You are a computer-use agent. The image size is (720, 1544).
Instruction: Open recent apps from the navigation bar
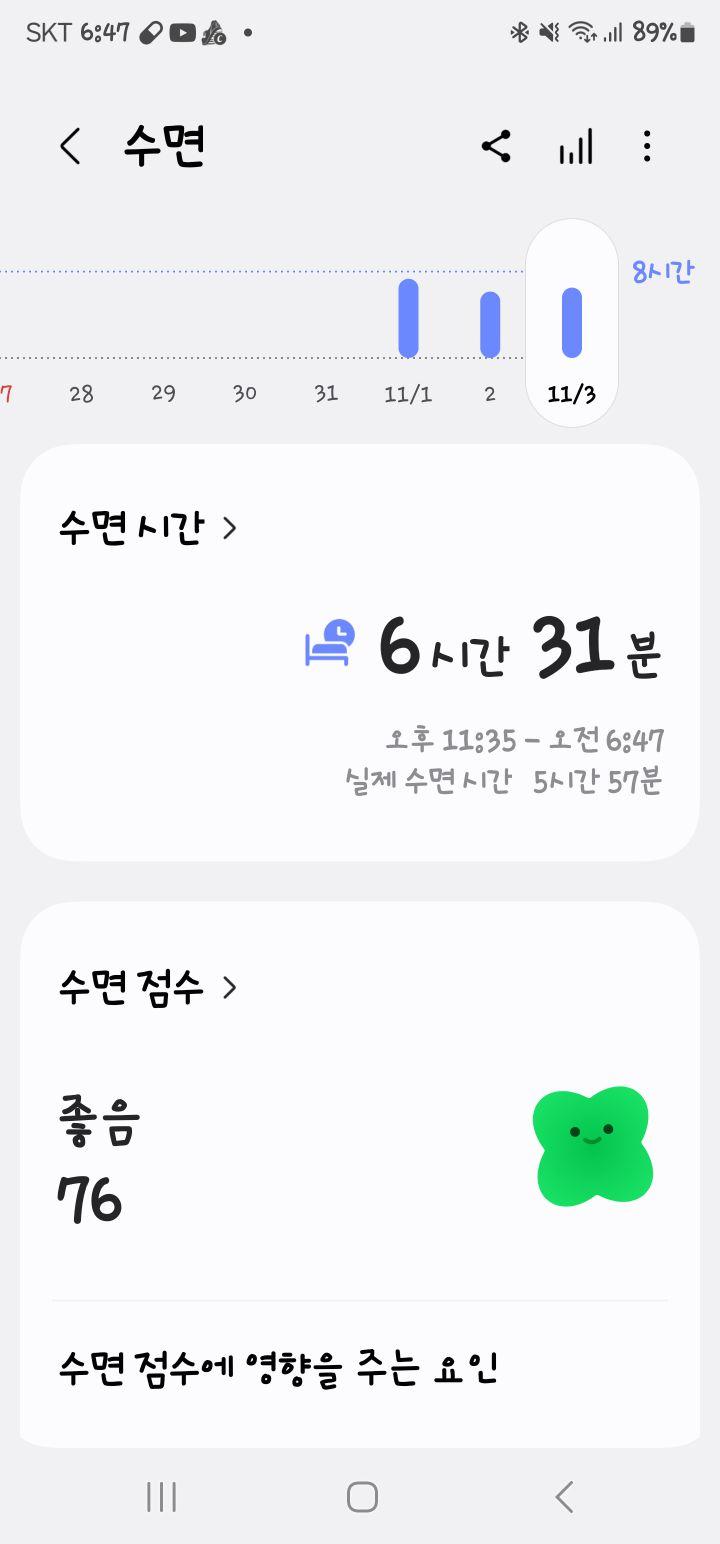coord(161,1497)
